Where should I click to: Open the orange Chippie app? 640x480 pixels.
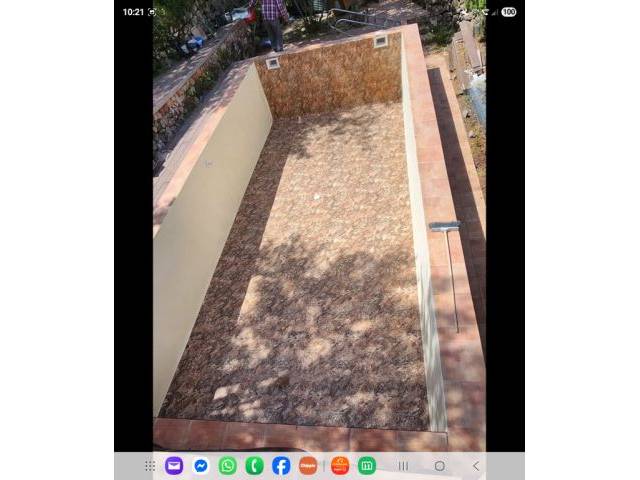point(308,466)
